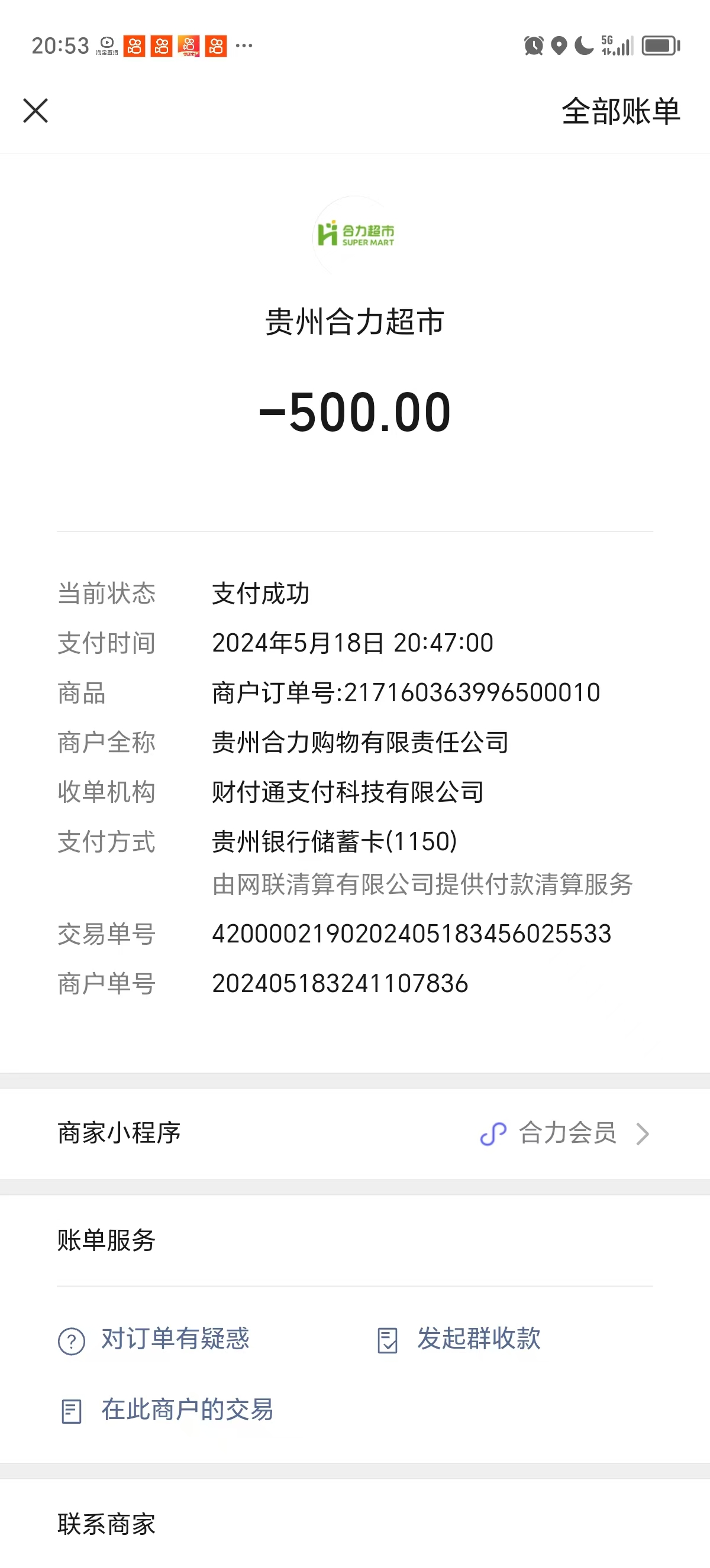Close the bill detail page
The height and width of the screenshot is (1568, 710).
point(35,111)
